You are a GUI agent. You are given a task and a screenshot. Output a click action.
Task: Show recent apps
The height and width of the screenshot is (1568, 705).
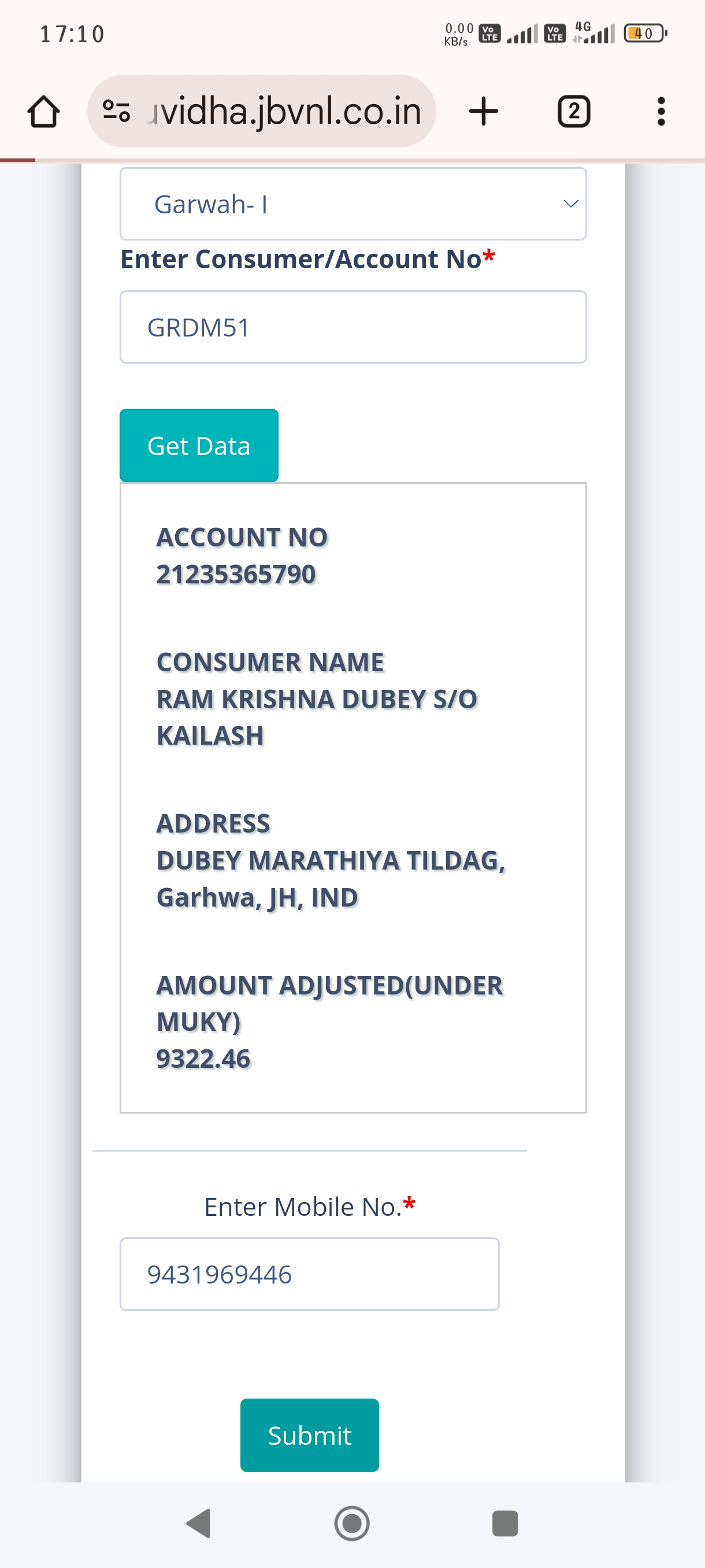[505, 1524]
